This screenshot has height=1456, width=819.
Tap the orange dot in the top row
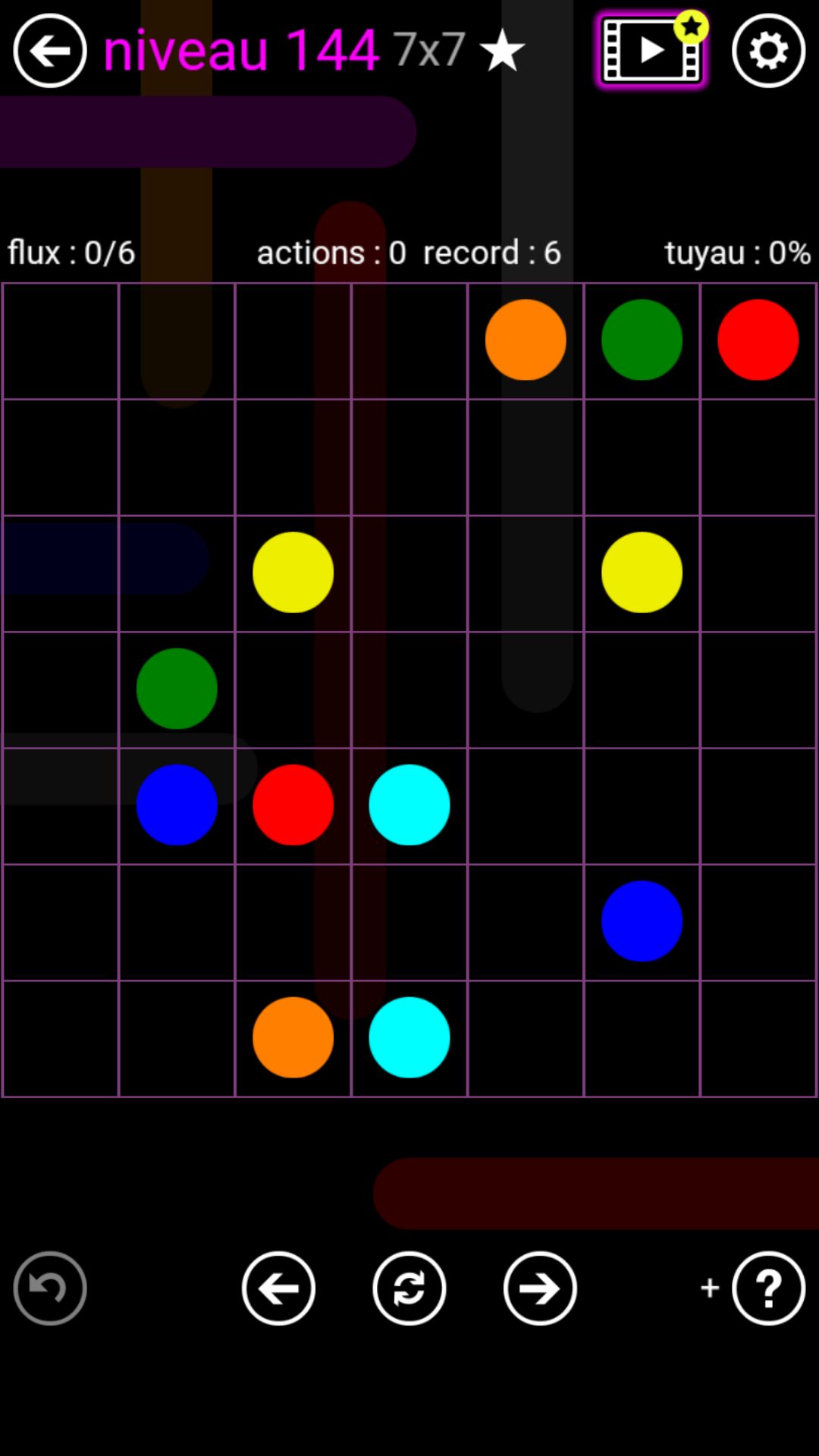coord(526,340)
